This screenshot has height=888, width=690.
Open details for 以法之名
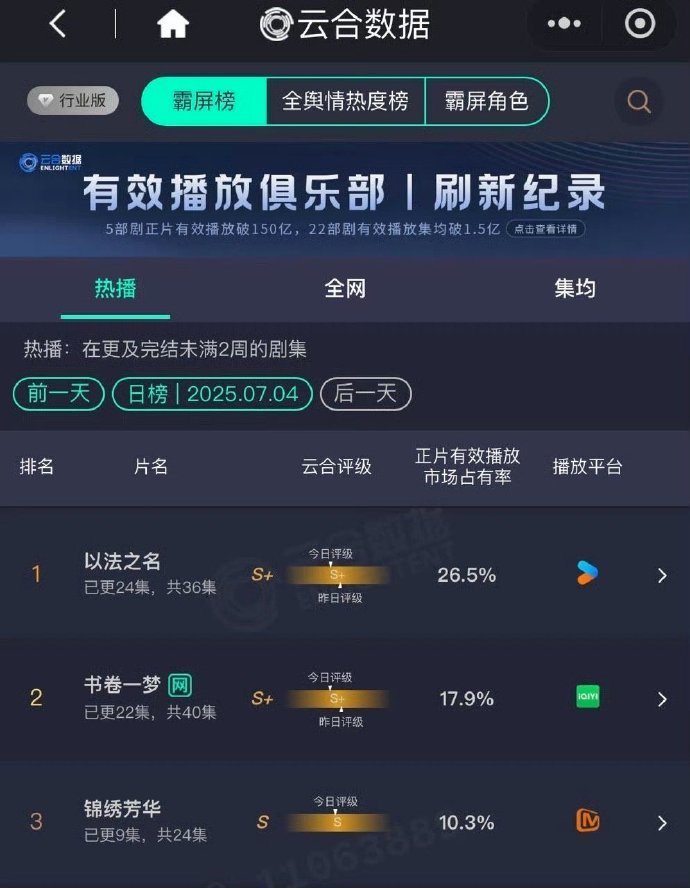tap(661, 575)
